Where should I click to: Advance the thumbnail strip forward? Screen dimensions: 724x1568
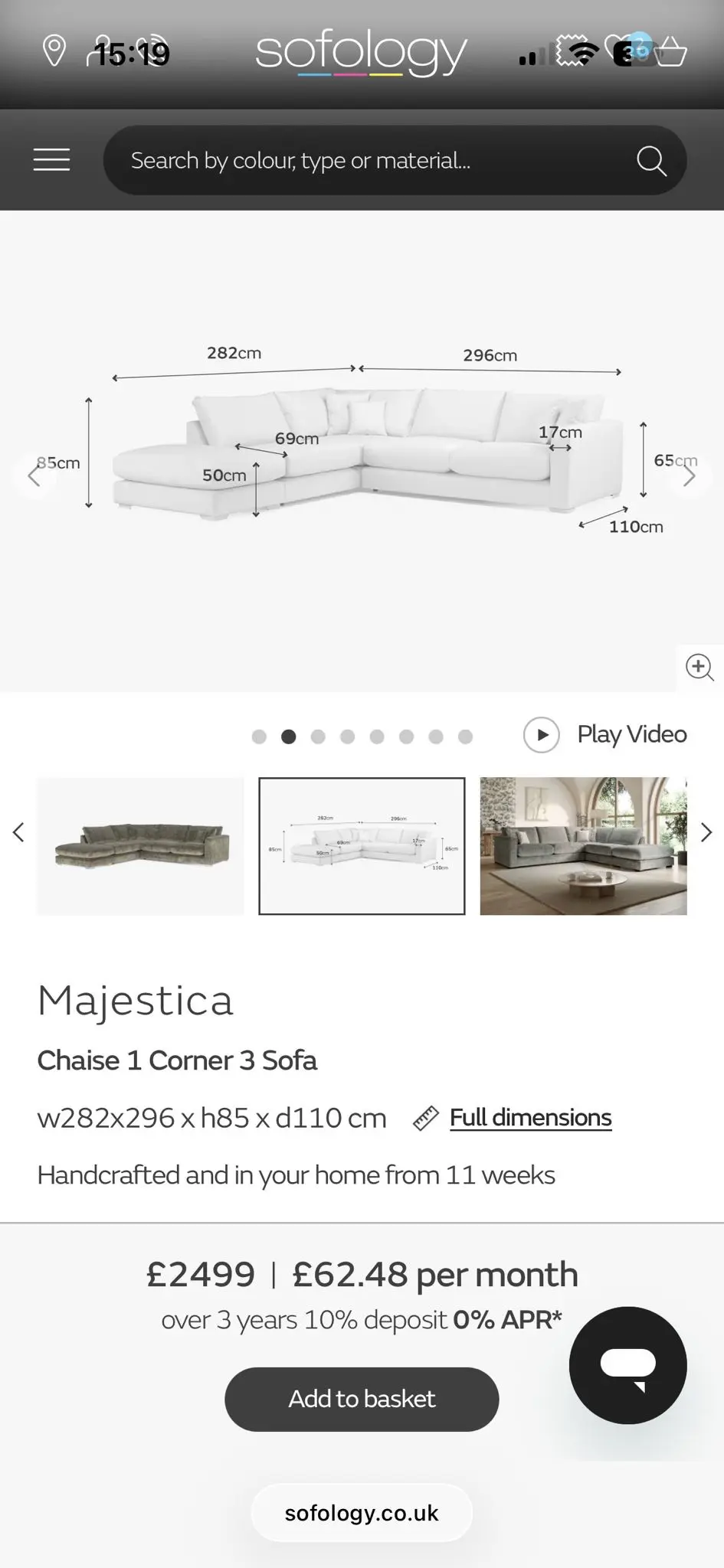[x=706, y=832]
